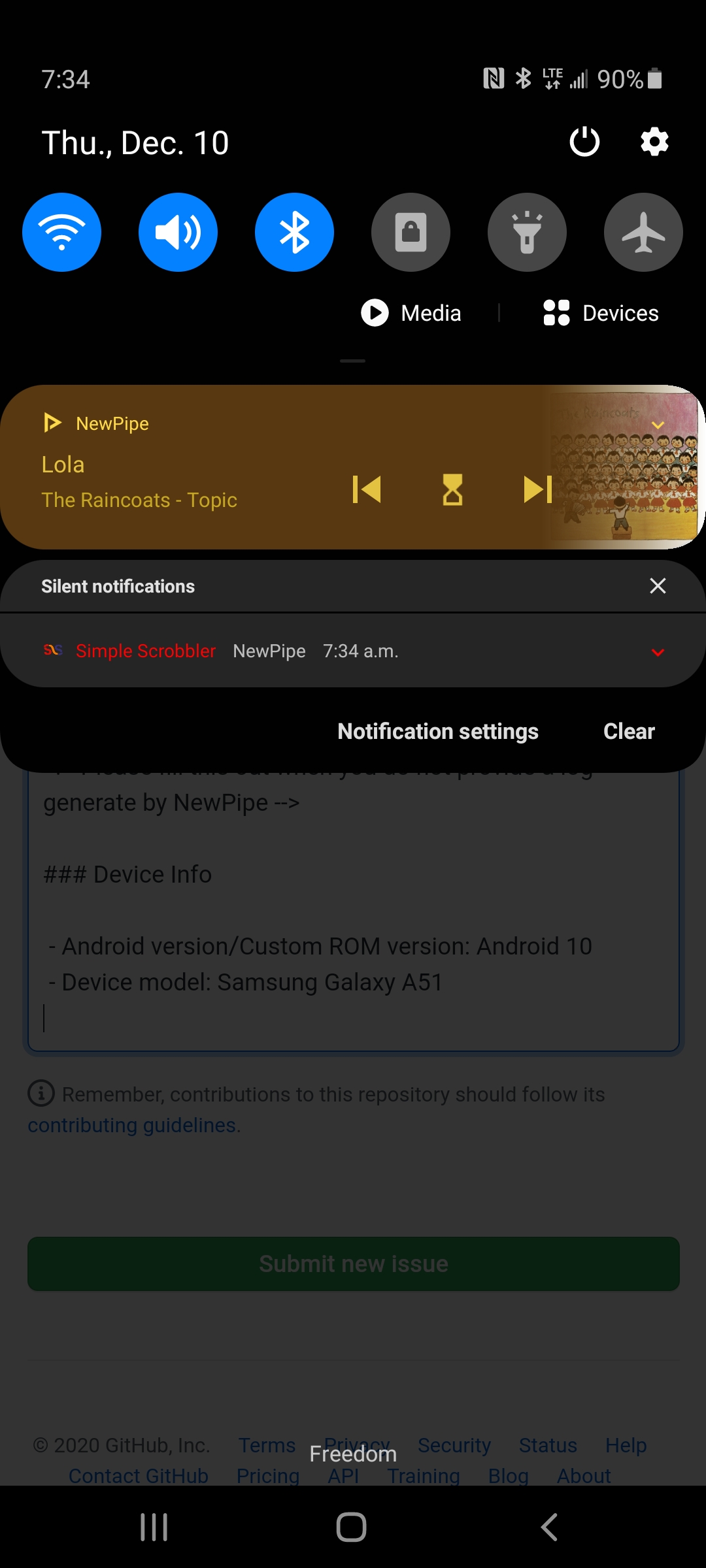The image size is (706, 1568).
Task: Go to the home screen
Action: (x=352, y=1527)
